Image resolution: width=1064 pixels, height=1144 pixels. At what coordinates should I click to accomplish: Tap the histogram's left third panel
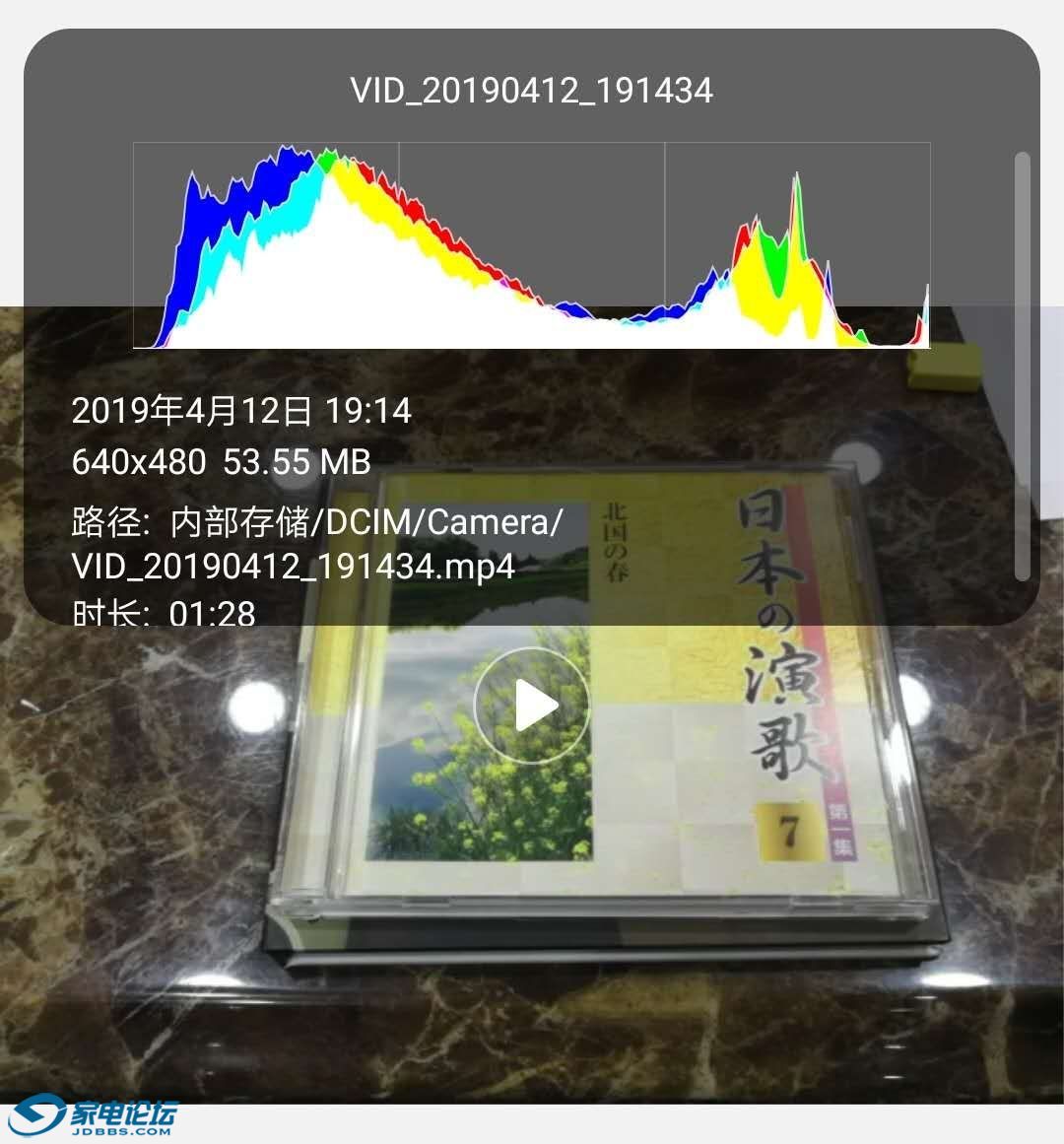point(266,244)
